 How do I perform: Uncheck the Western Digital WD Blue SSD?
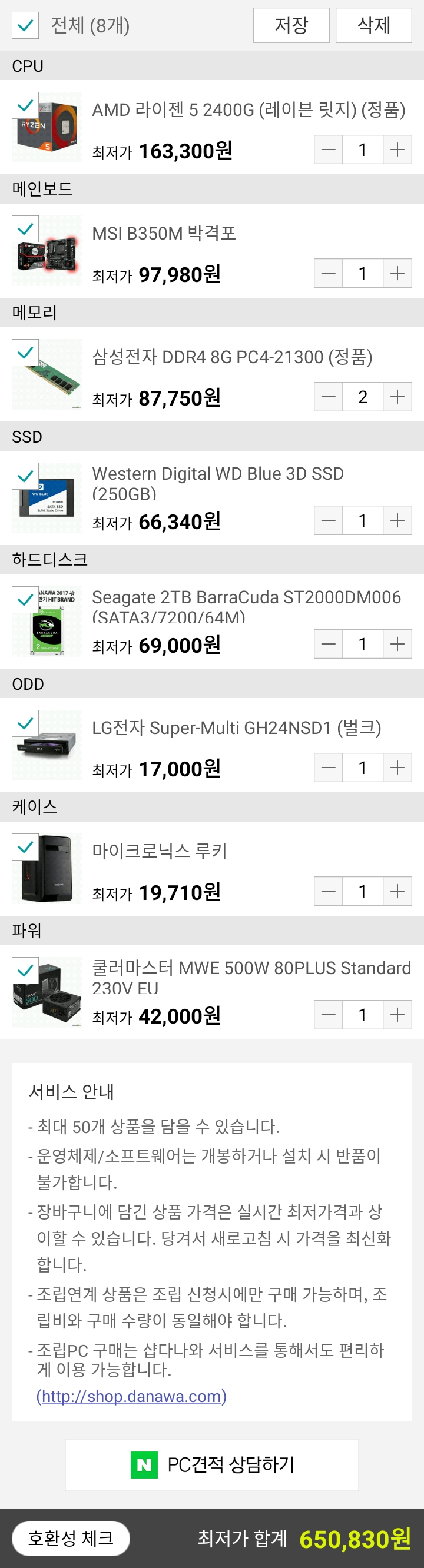(25, 476)
